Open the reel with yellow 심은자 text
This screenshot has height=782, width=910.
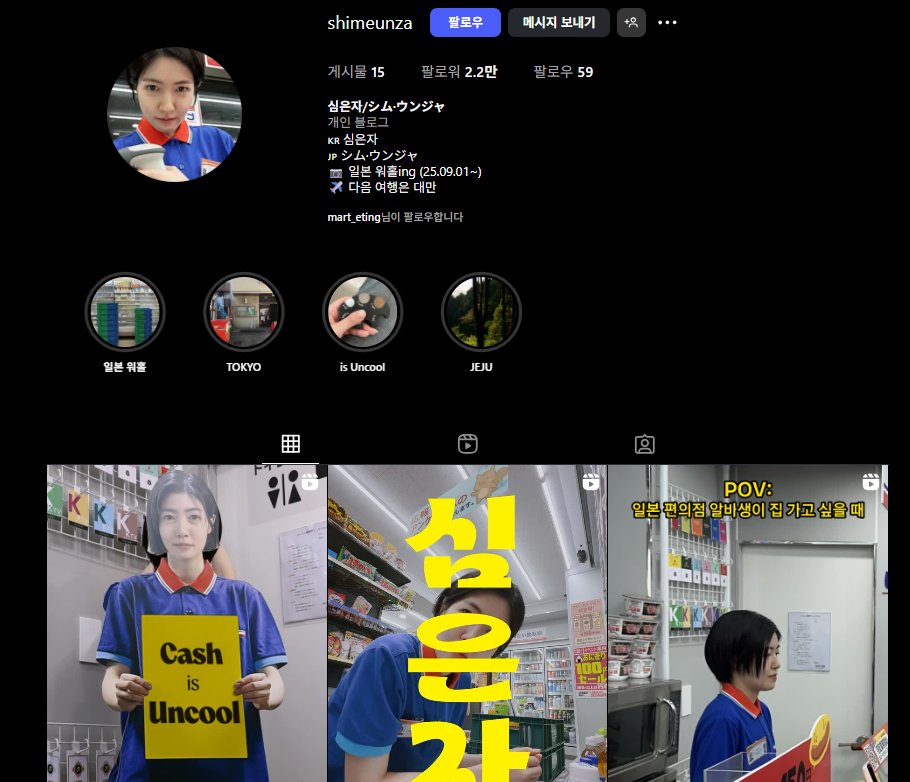pyautogui.click(x=467, y=622)
